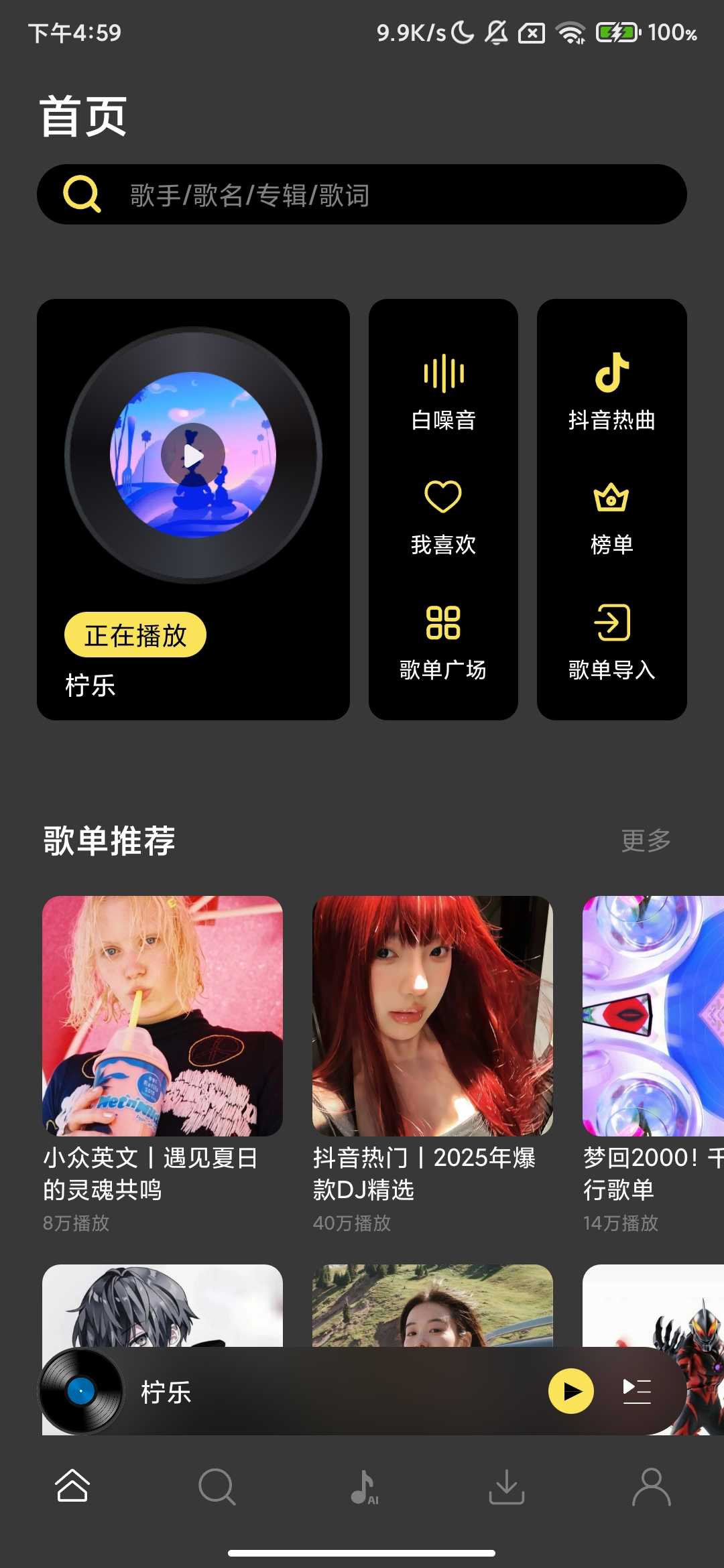Hit the yellow play button in the mini player
724x1568 pixels.
point(571,1391)
